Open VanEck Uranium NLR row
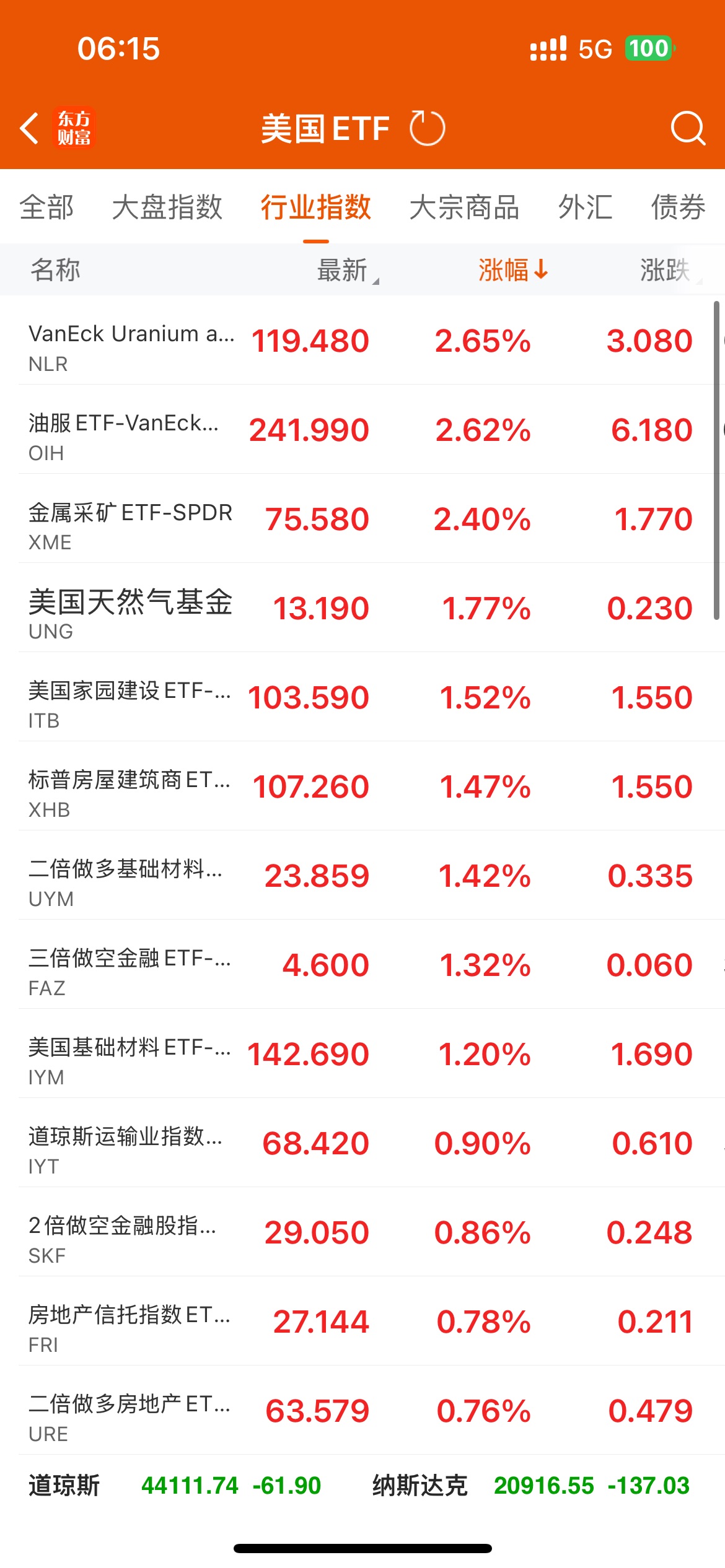 point(362,341)
